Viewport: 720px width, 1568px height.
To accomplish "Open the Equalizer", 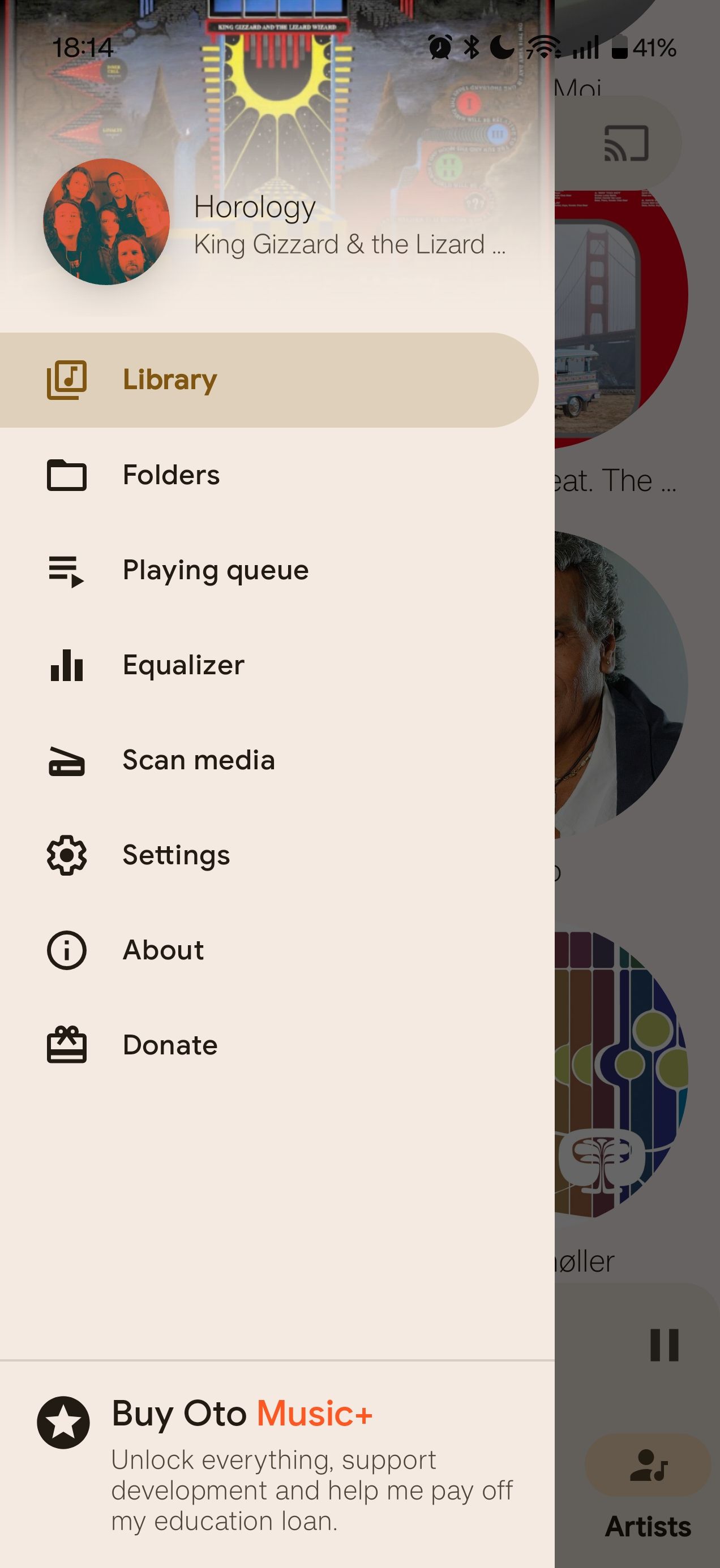I will coord(269,665).
